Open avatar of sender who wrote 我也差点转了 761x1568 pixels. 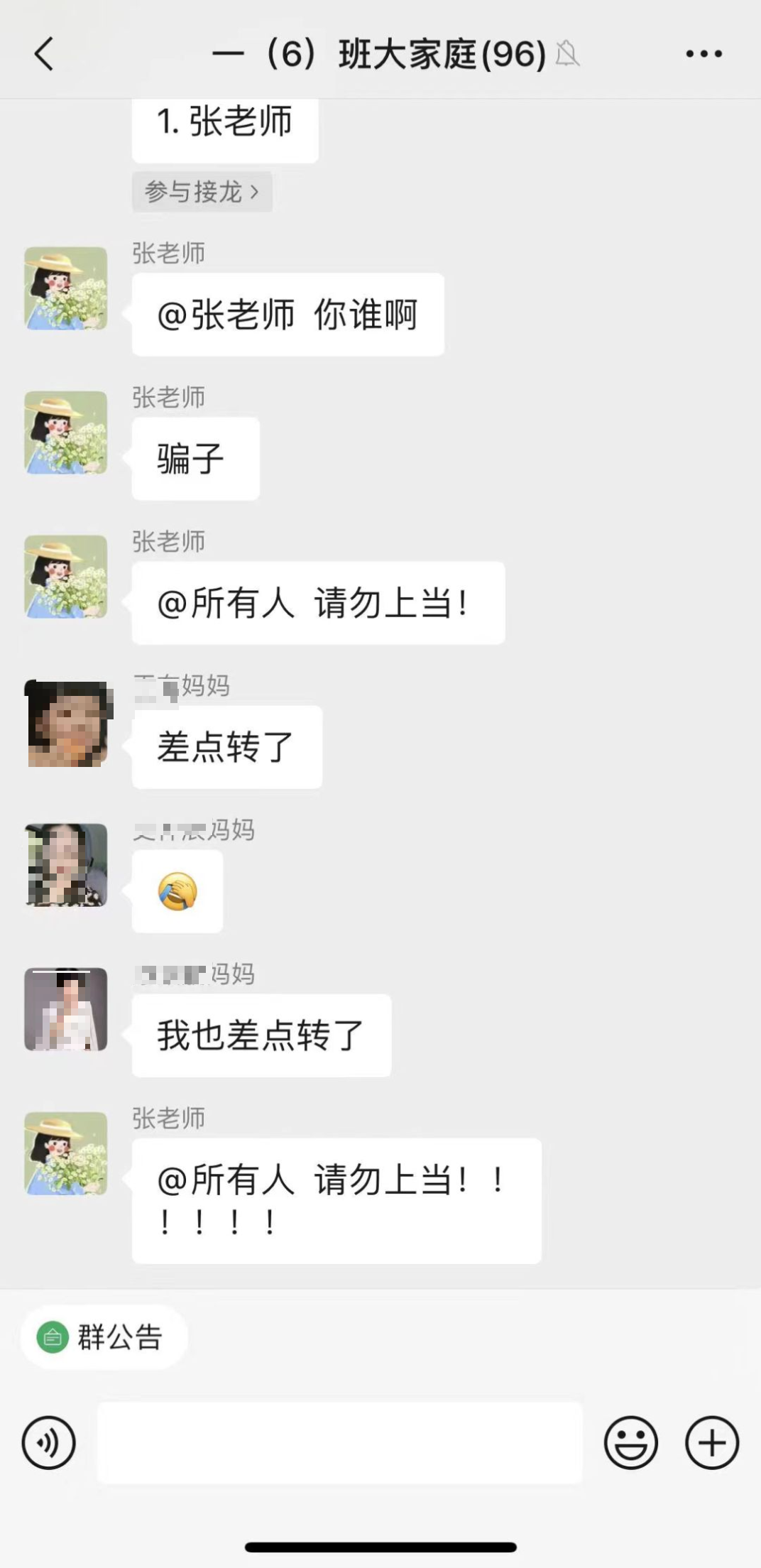tap(66, 1009)
